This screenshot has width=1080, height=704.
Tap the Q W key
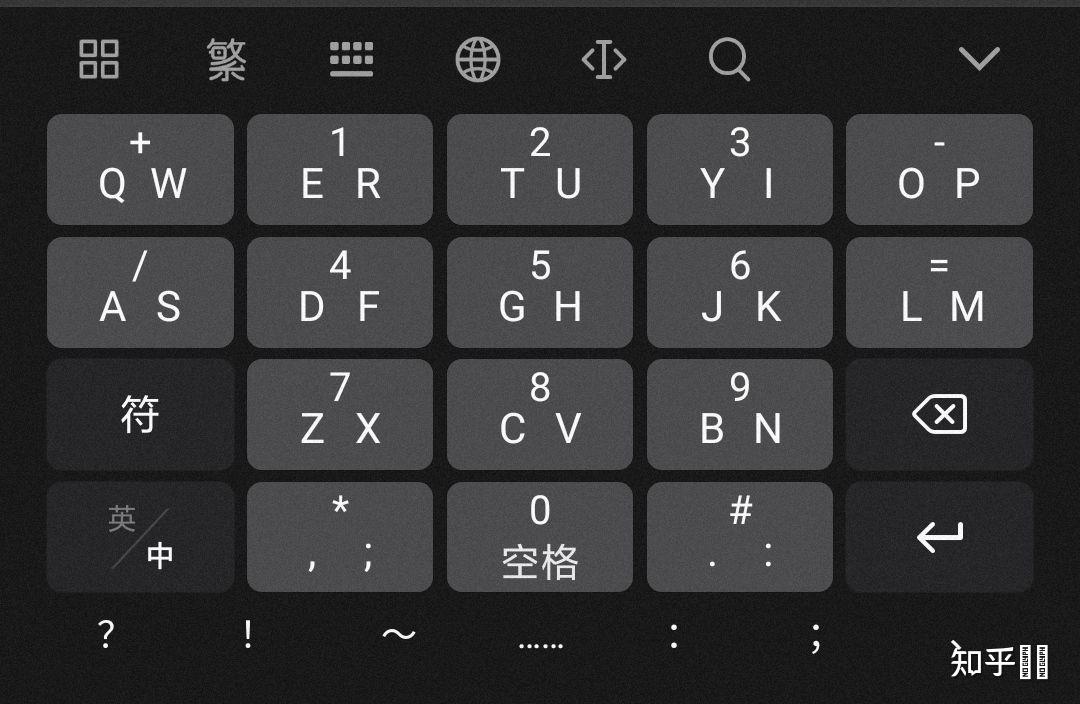click(x=140, y=169)
